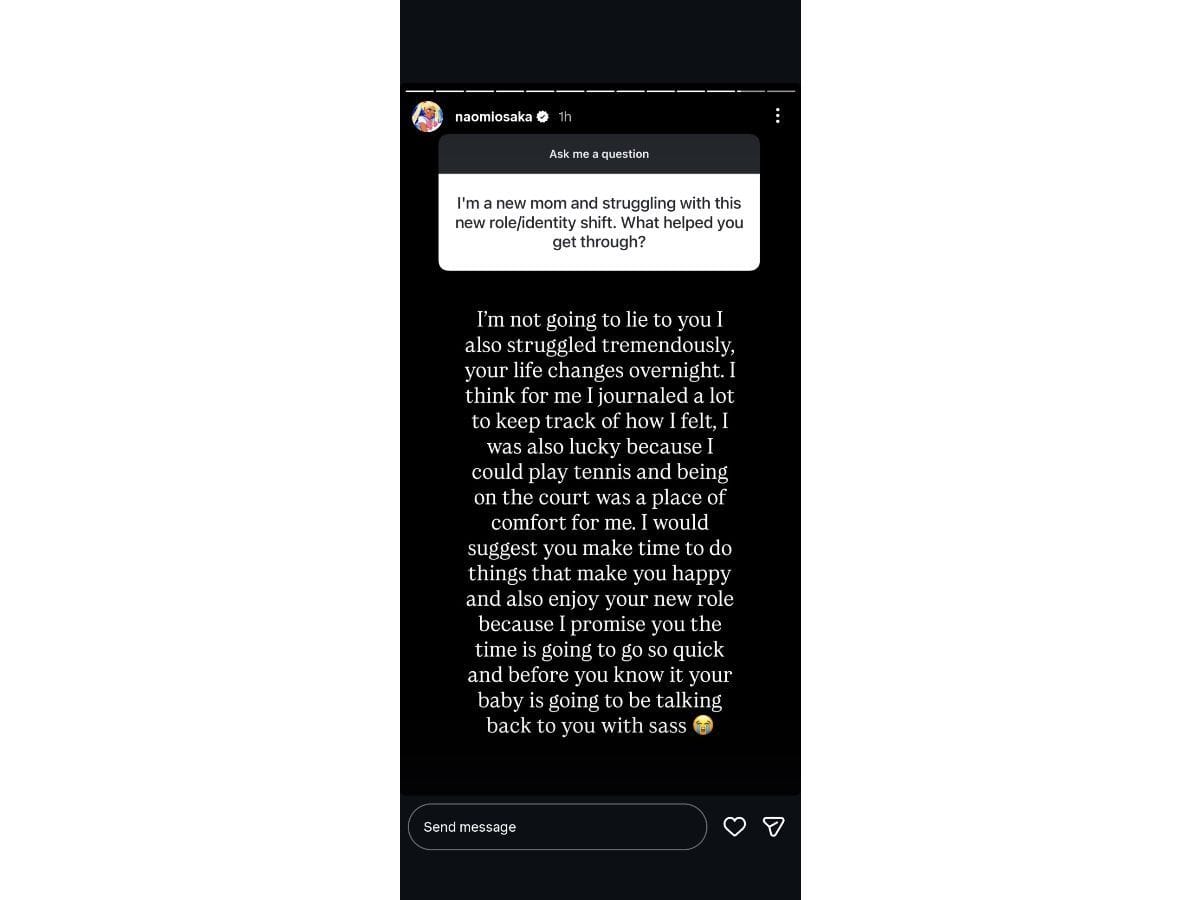The width and height of the screenshot is (1200, 900).
Task: Tap the Send message field
Action: point(557,827)
